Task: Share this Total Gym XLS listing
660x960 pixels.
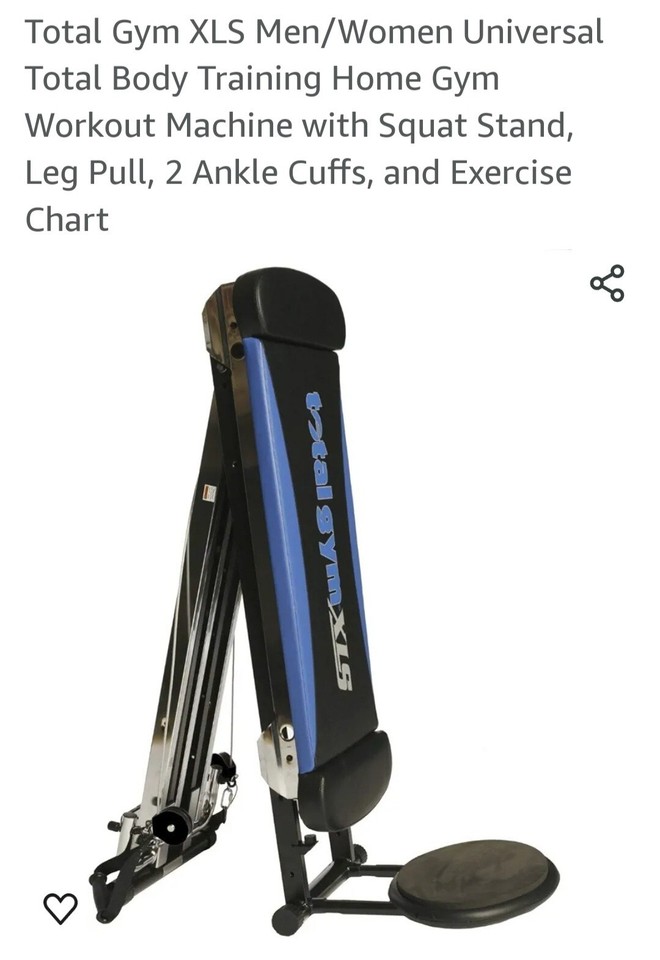Action: point(607,283)
